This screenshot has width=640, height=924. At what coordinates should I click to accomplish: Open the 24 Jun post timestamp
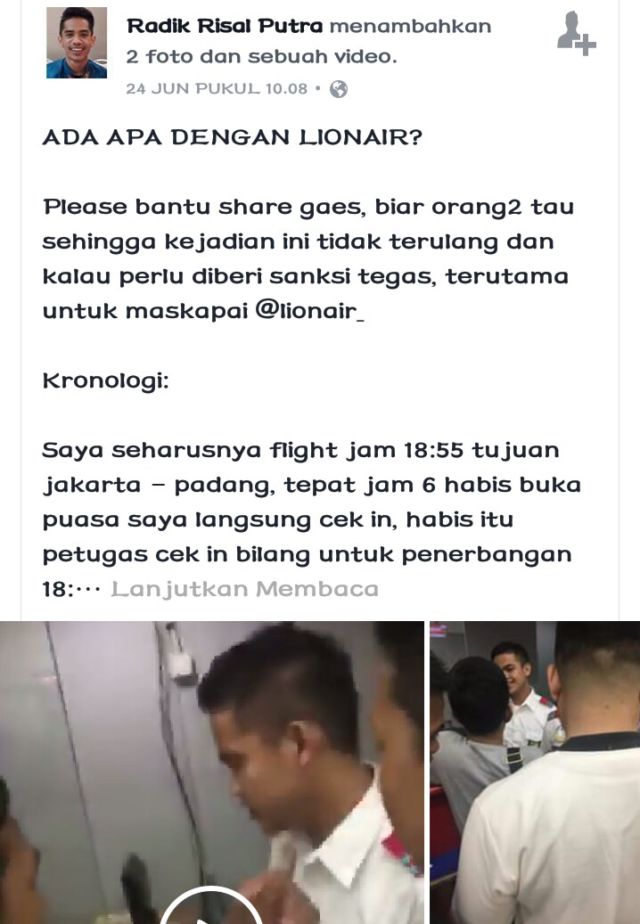click(217, 89)
